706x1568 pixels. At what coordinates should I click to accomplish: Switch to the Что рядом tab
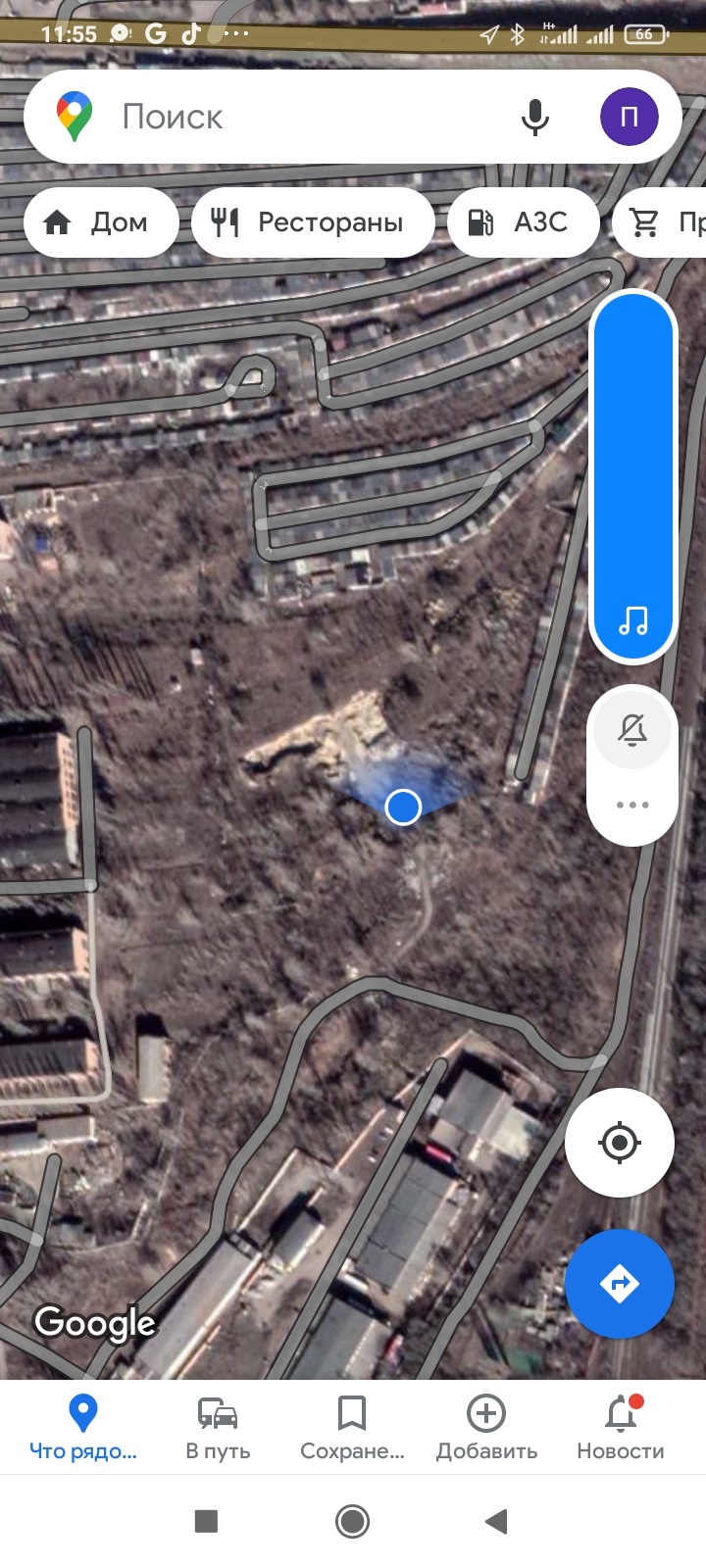click(x=83, y=1428)
